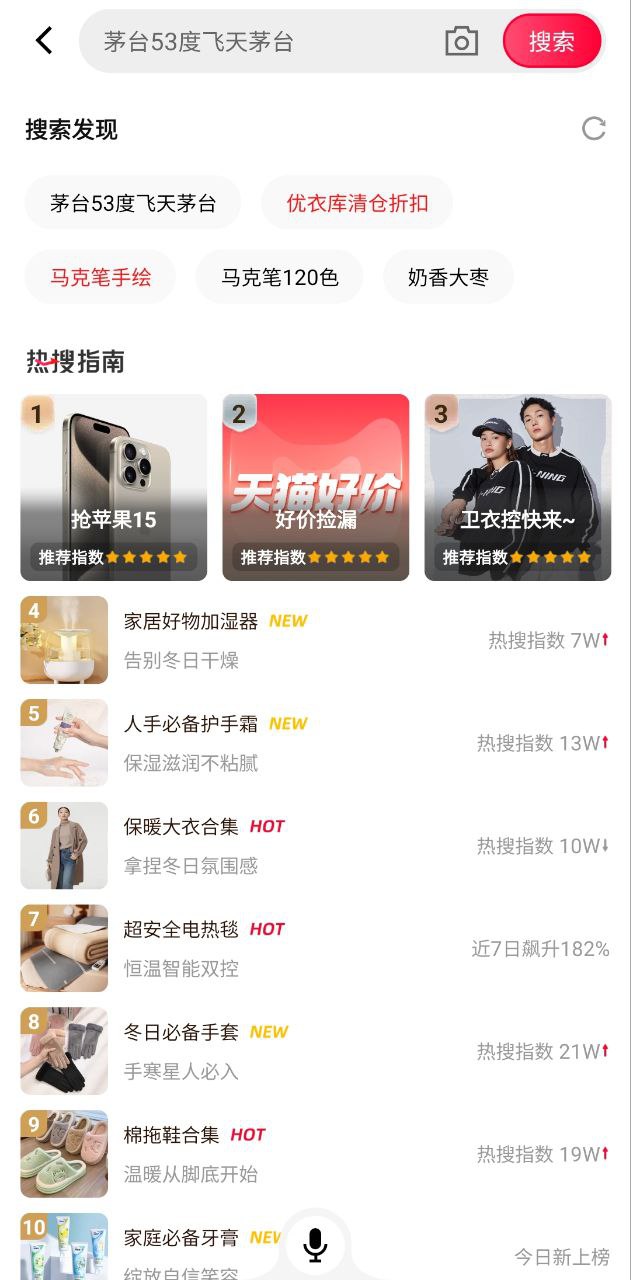631x1280 pixels.
Task: Open camera image search
Action: [461, 42]
